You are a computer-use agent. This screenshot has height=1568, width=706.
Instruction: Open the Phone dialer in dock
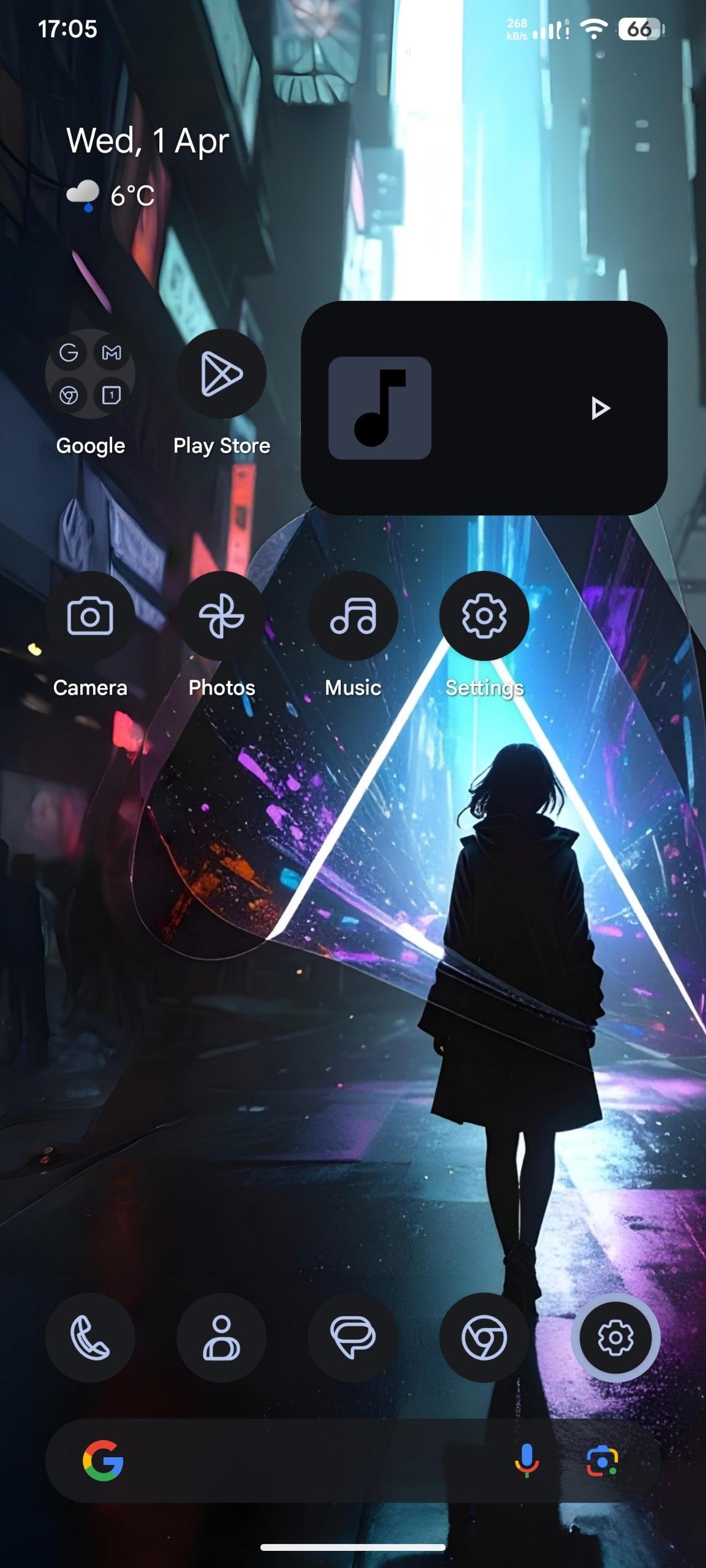click(x=90, y=1338)
